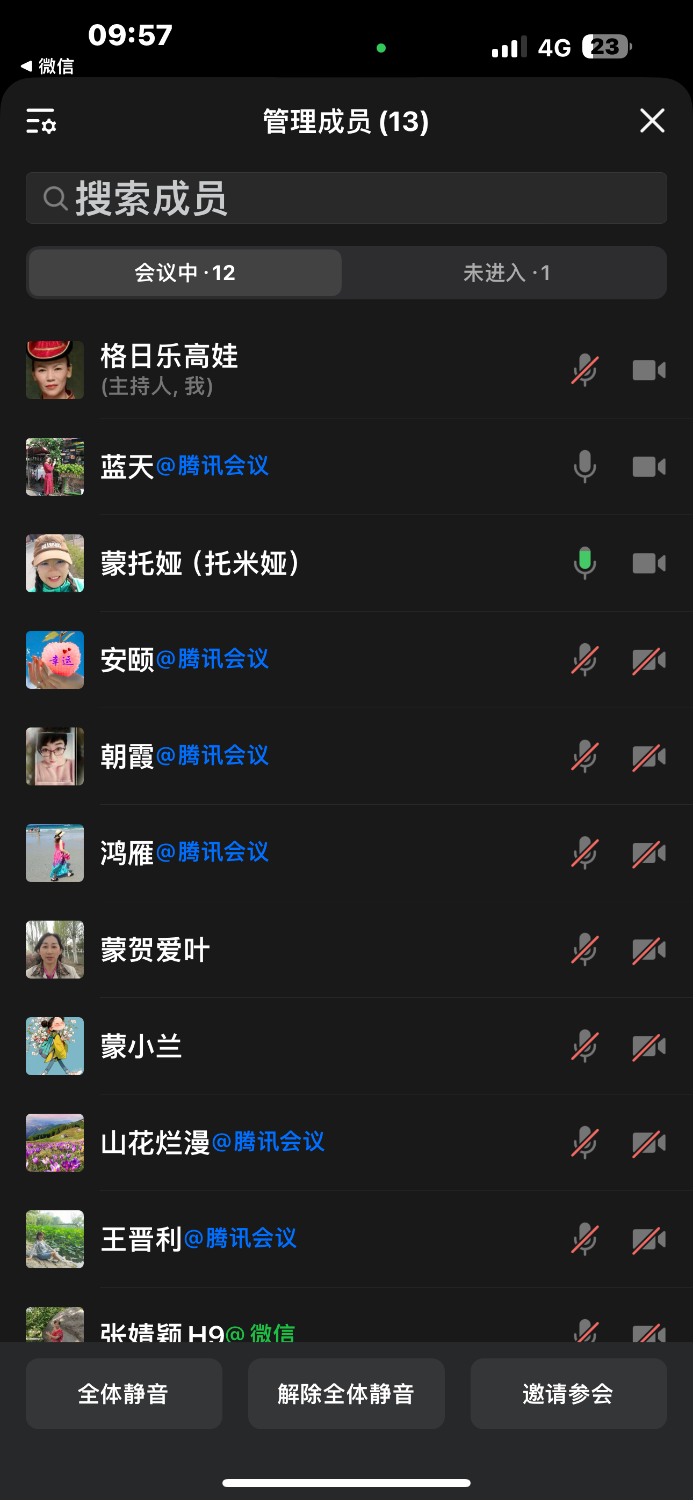Open member row for 鸿雁
The image size is (693, 1500).
(300, 853)
